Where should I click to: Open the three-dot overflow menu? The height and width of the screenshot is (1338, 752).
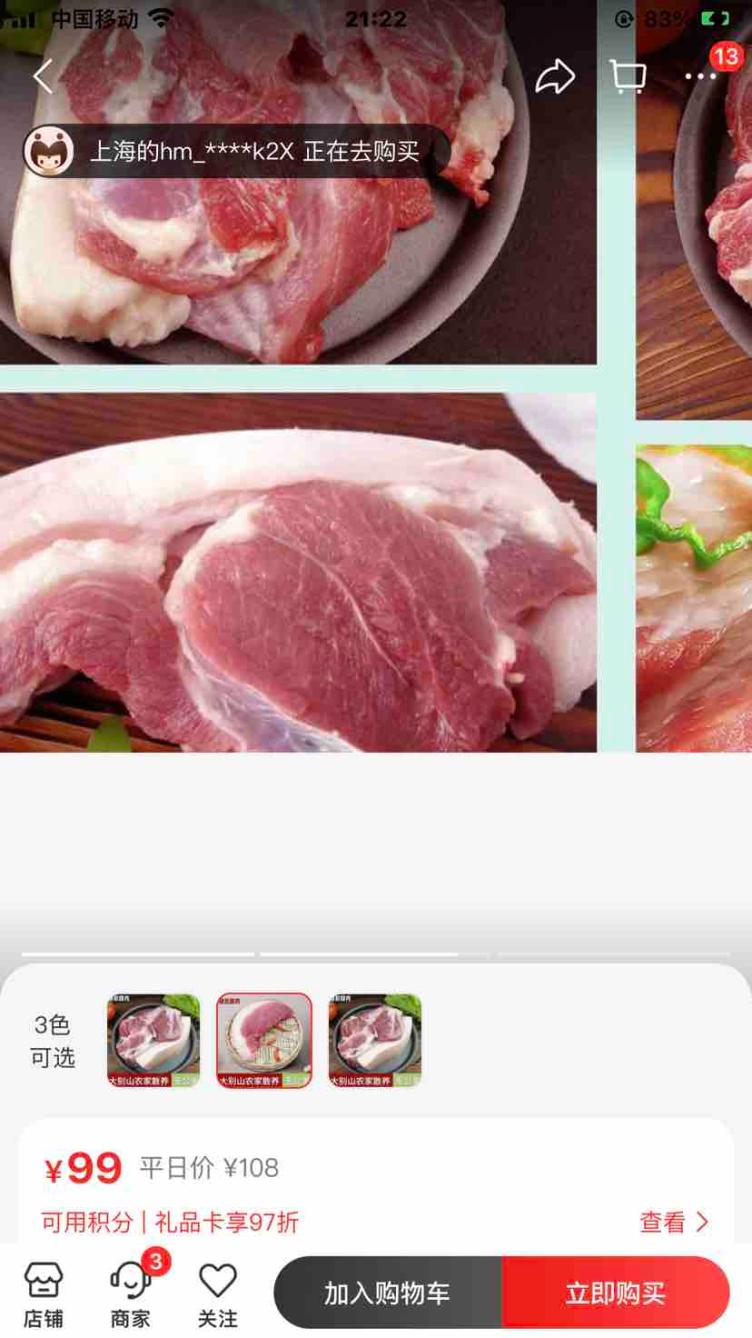tap(700, 76)
